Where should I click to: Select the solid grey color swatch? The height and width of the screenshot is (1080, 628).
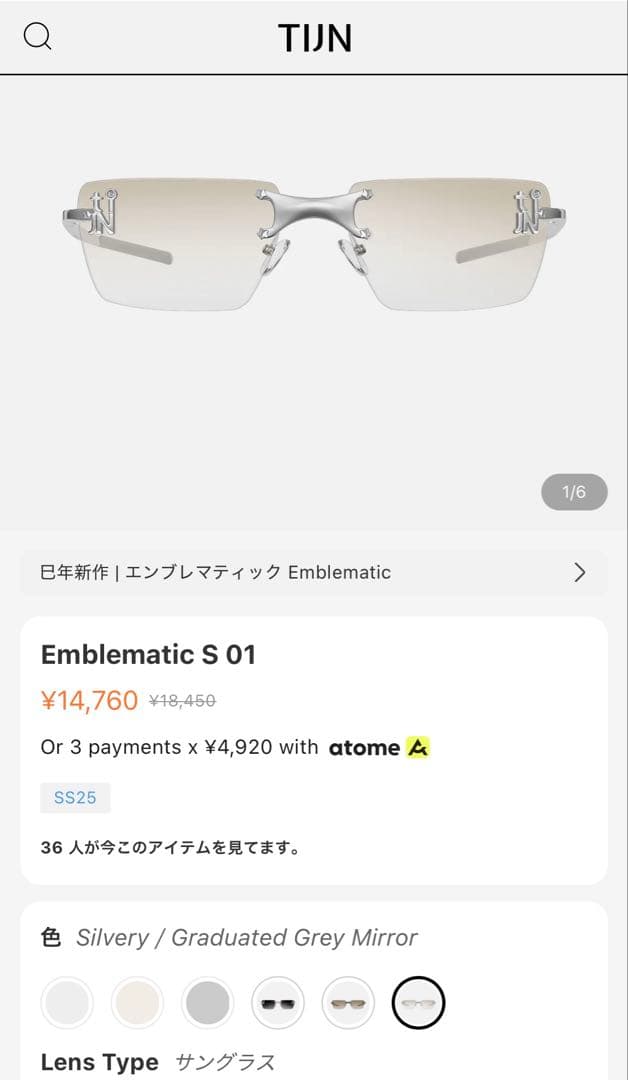208,1003
